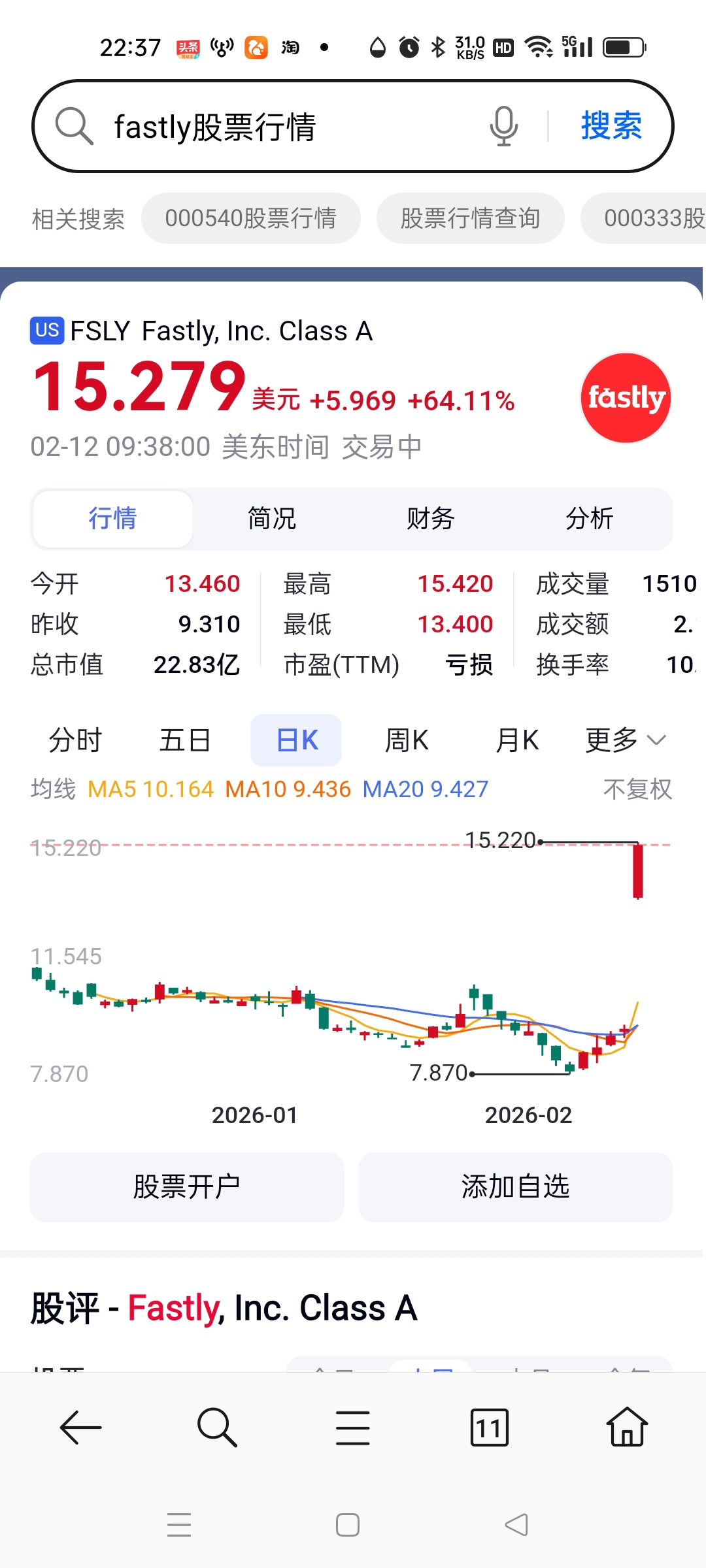Go back with the browser back arrow

point(81,1428)
